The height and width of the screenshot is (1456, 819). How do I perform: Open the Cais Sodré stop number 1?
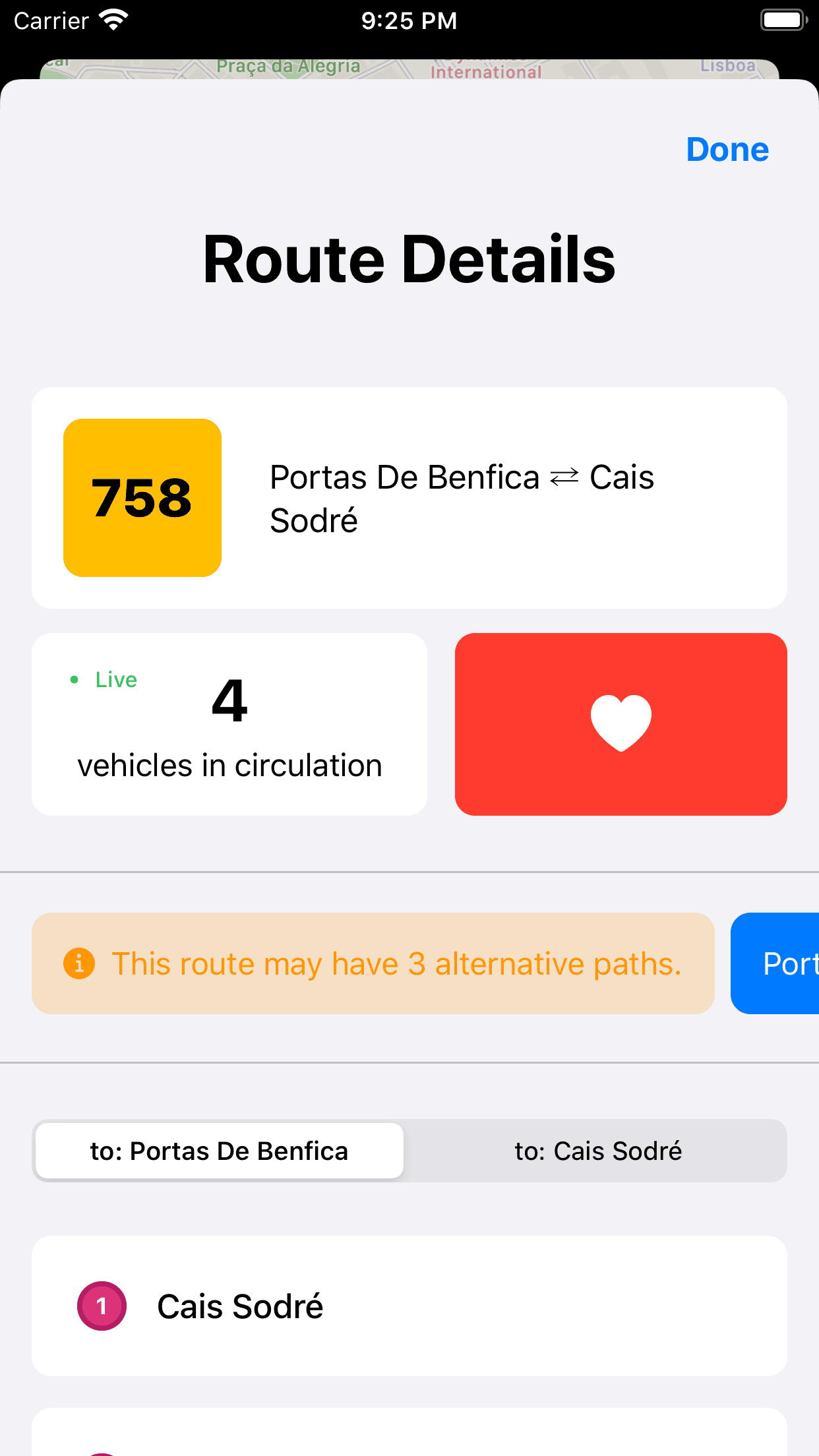pos(409,1306)
